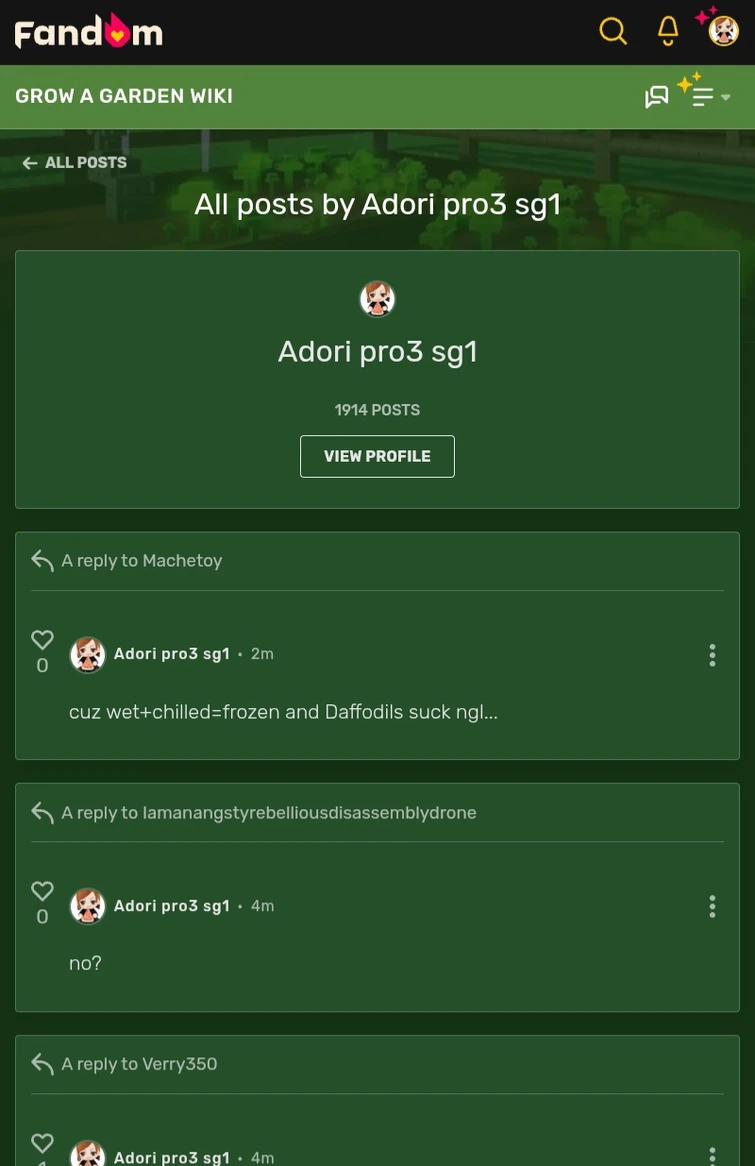The width and height of the screenshot is (755, 1166).
Task: Open the "no?" reply post
Action: click(85, 963)
